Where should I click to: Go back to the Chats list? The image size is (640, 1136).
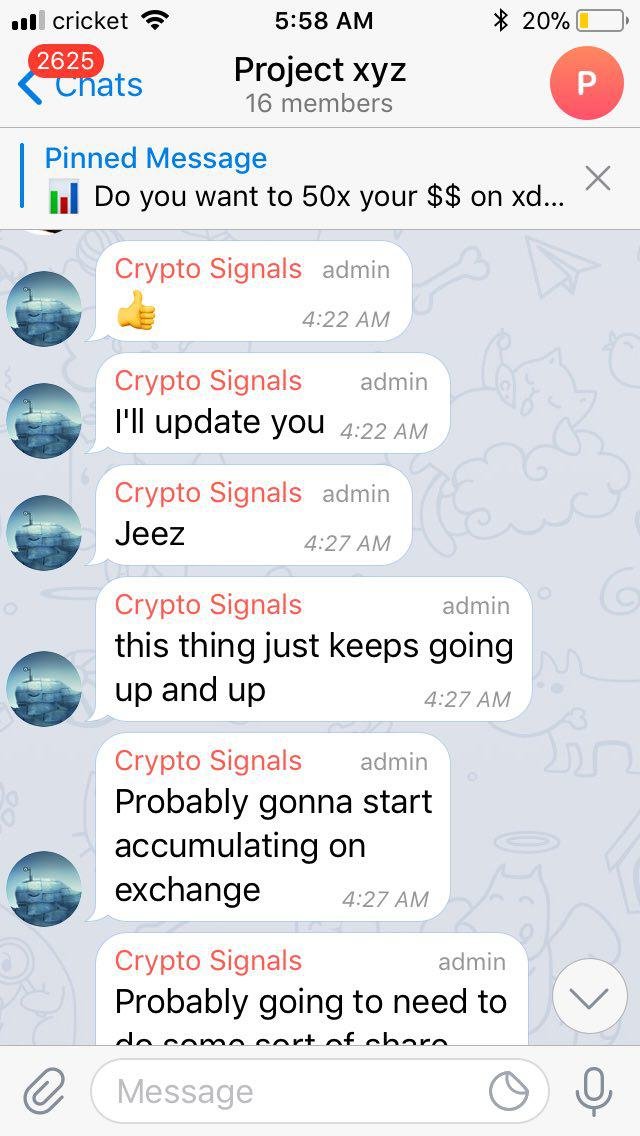click(x=80, y=85)
